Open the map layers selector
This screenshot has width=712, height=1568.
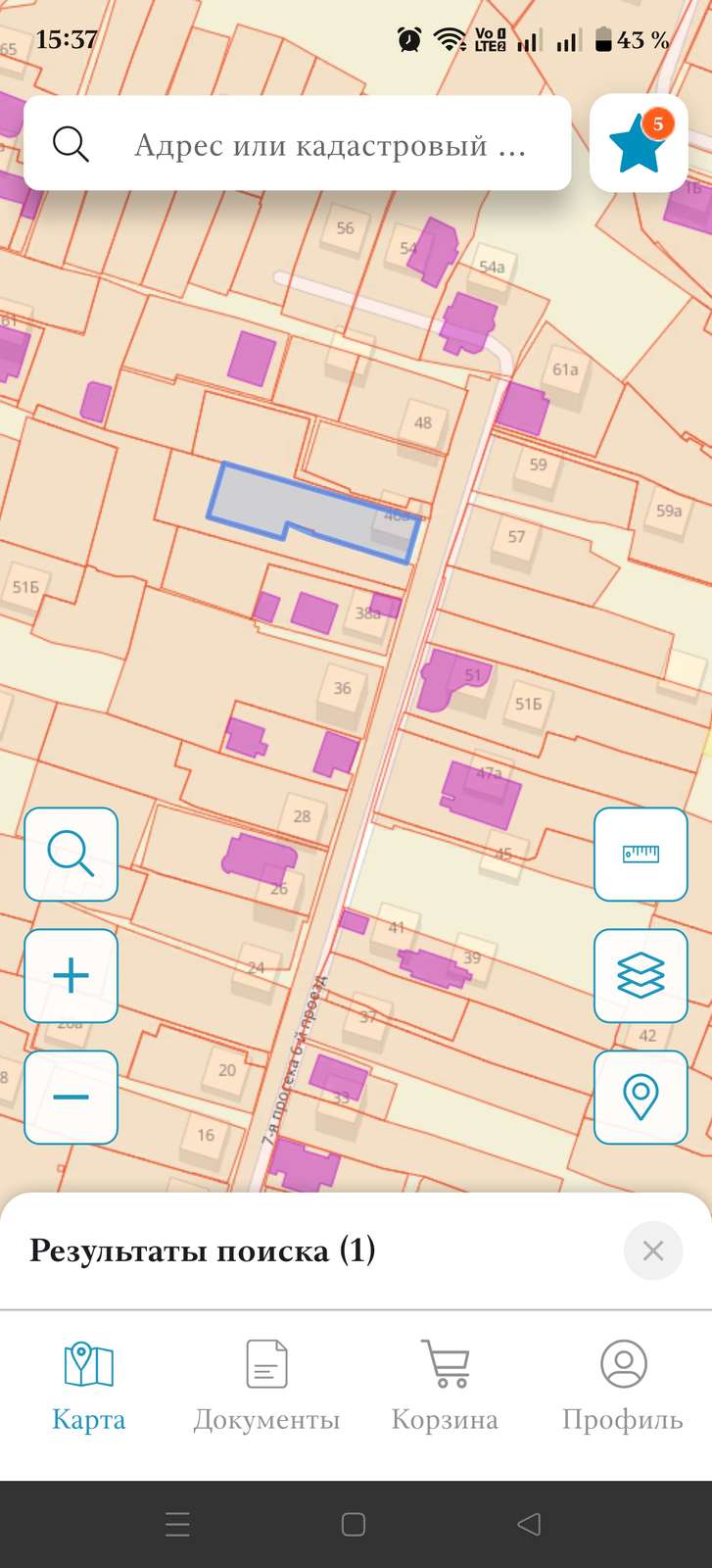(641, 976)
